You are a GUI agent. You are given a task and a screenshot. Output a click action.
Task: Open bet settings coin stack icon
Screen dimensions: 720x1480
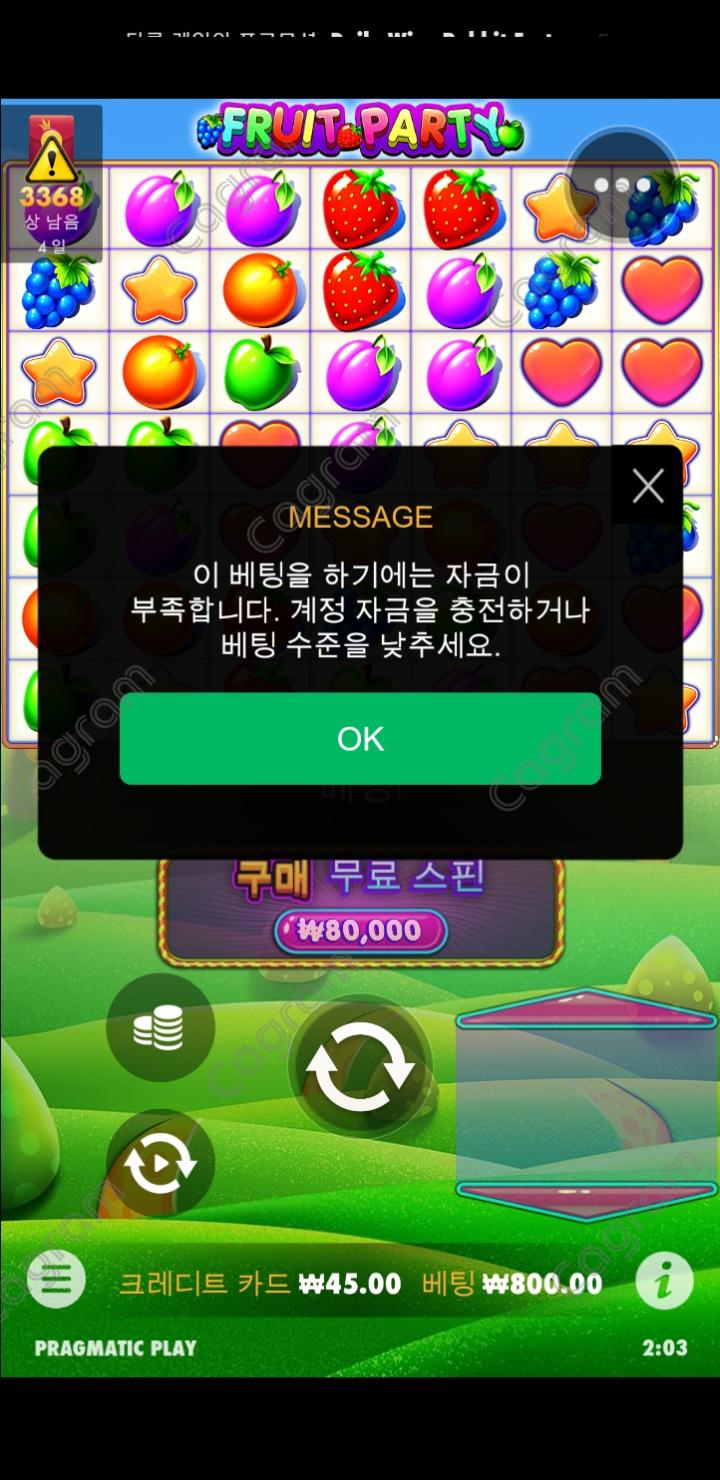coord(160,1027)
